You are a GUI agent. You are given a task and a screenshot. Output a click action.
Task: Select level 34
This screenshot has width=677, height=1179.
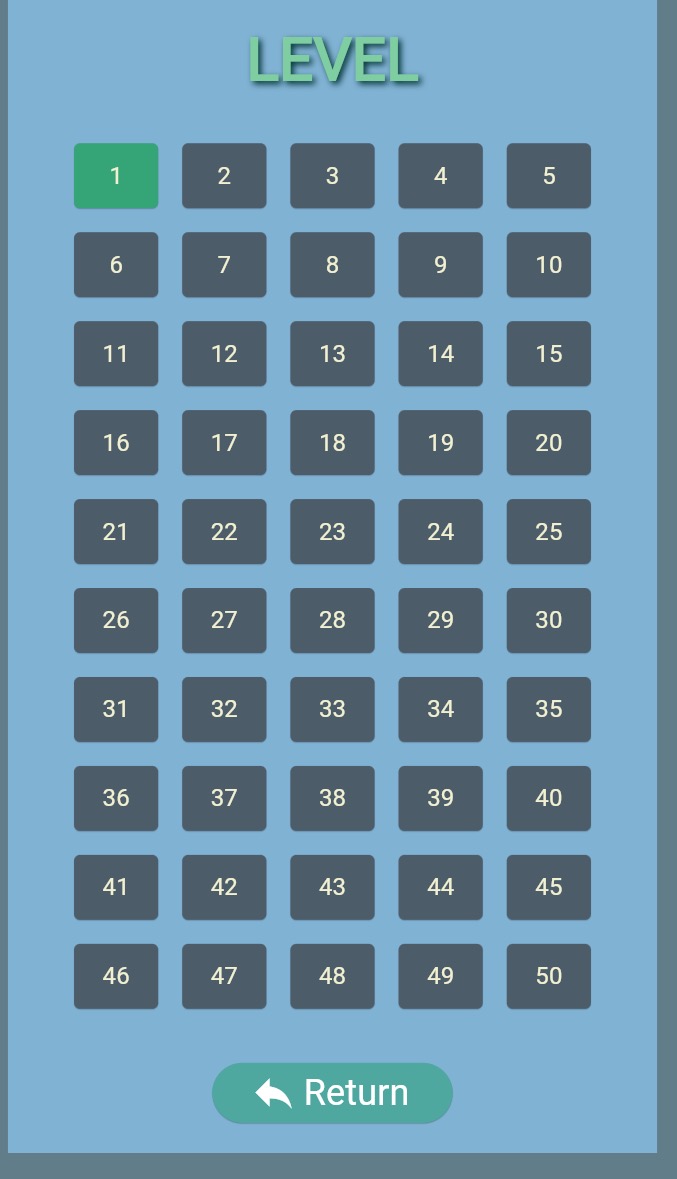pos(440,709)
